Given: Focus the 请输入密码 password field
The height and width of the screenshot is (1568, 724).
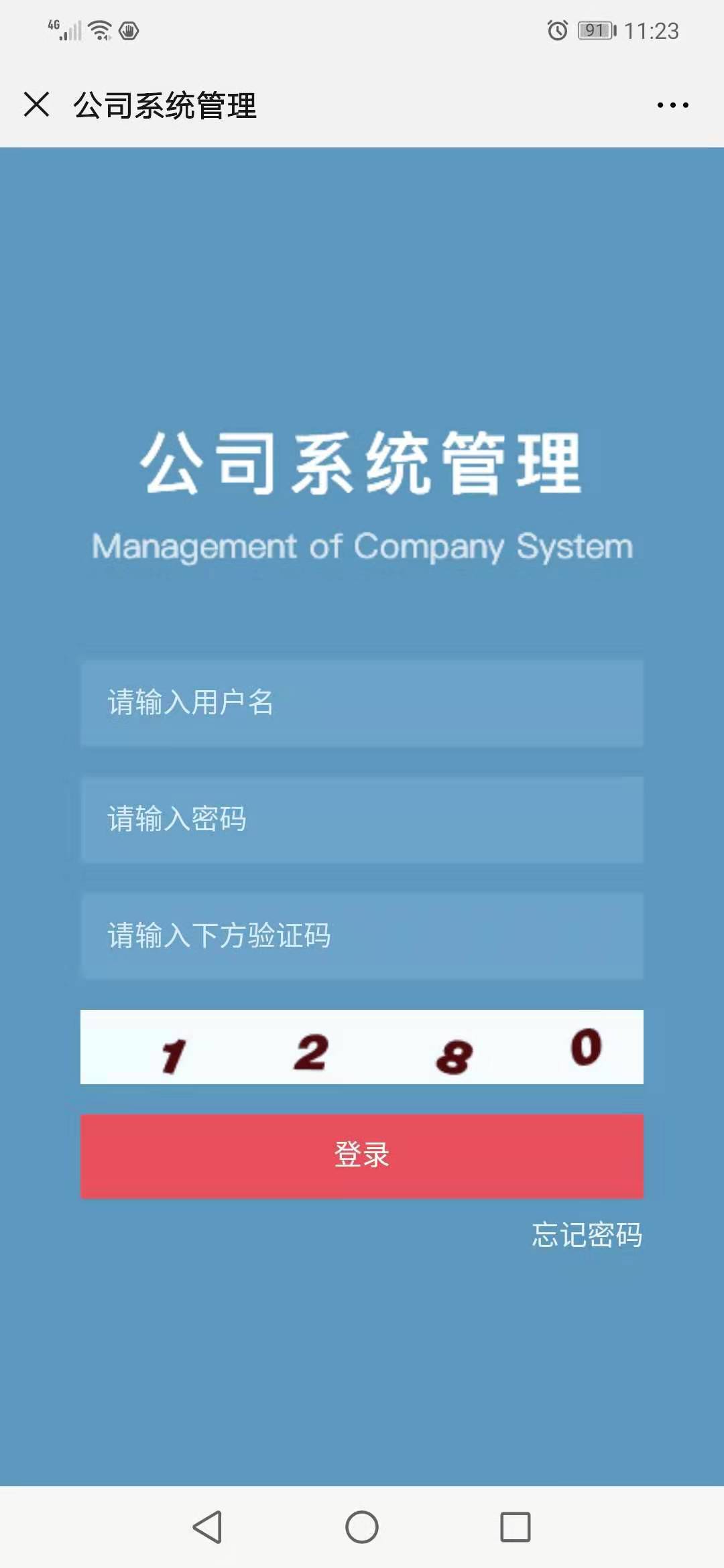Looking at the screenshot, I should pyautogui.click(x=362, y=820).
